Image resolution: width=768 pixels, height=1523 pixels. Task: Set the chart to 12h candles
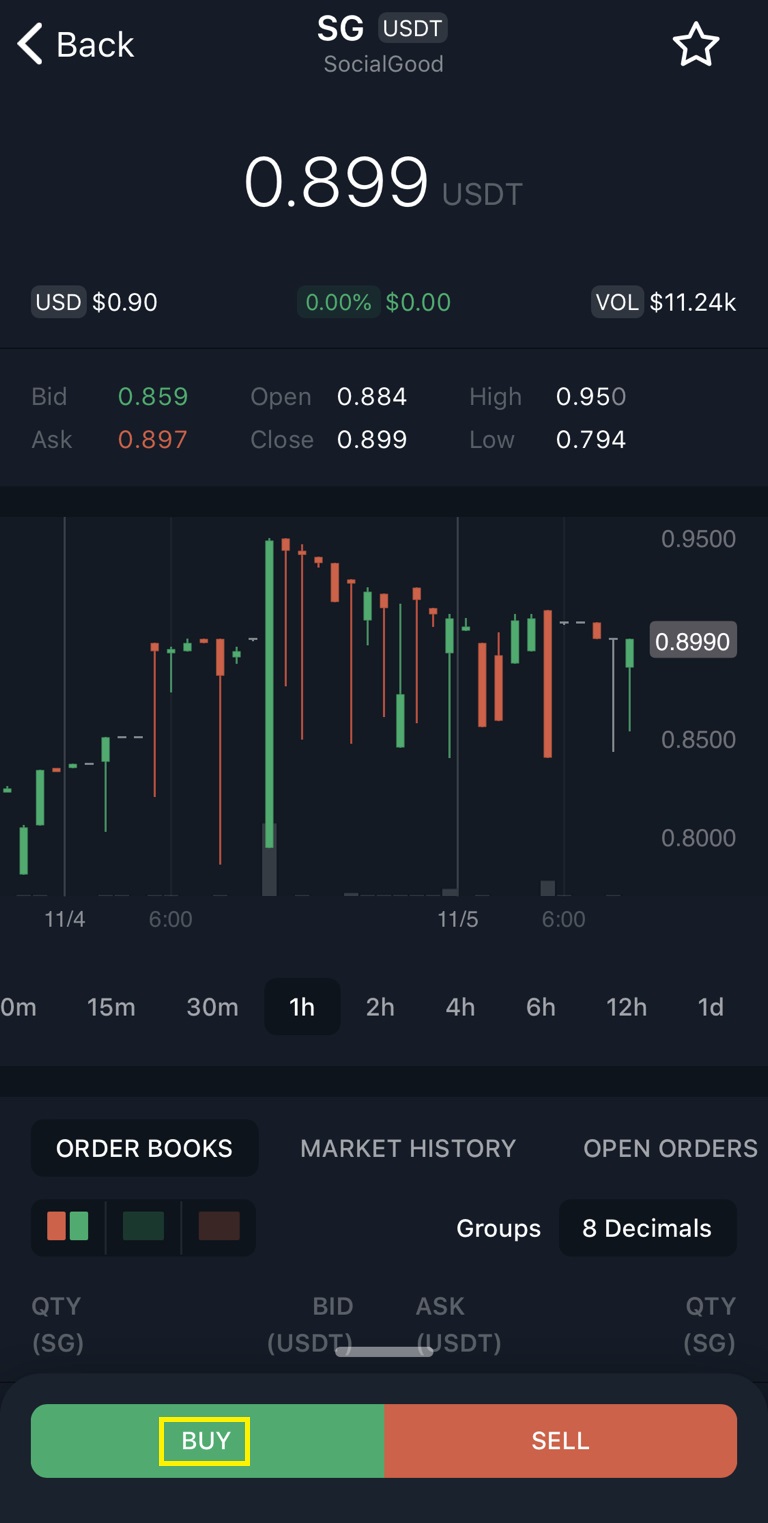[626, 1007]
